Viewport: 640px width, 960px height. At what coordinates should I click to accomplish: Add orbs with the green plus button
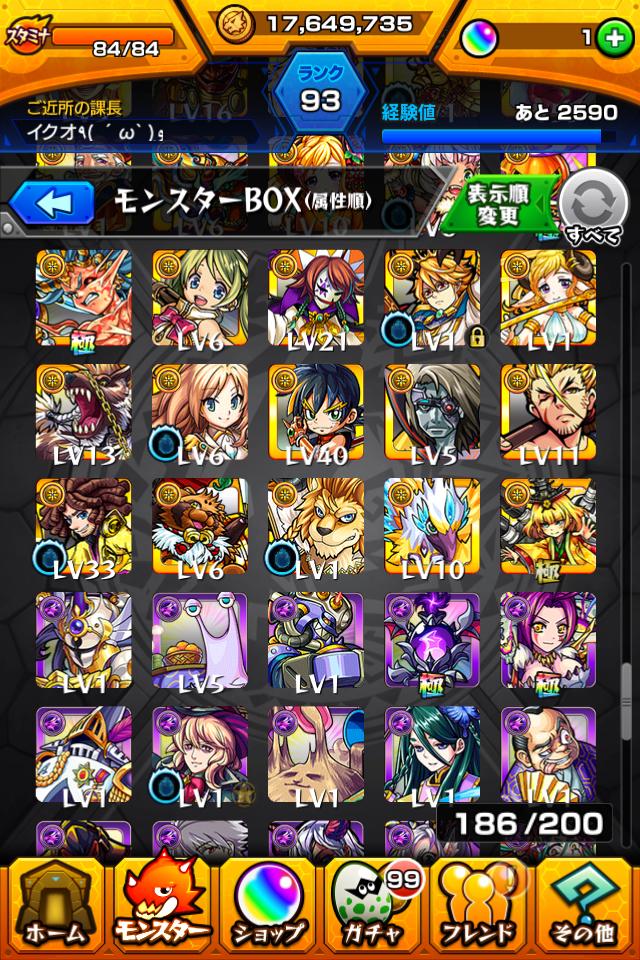611,37
